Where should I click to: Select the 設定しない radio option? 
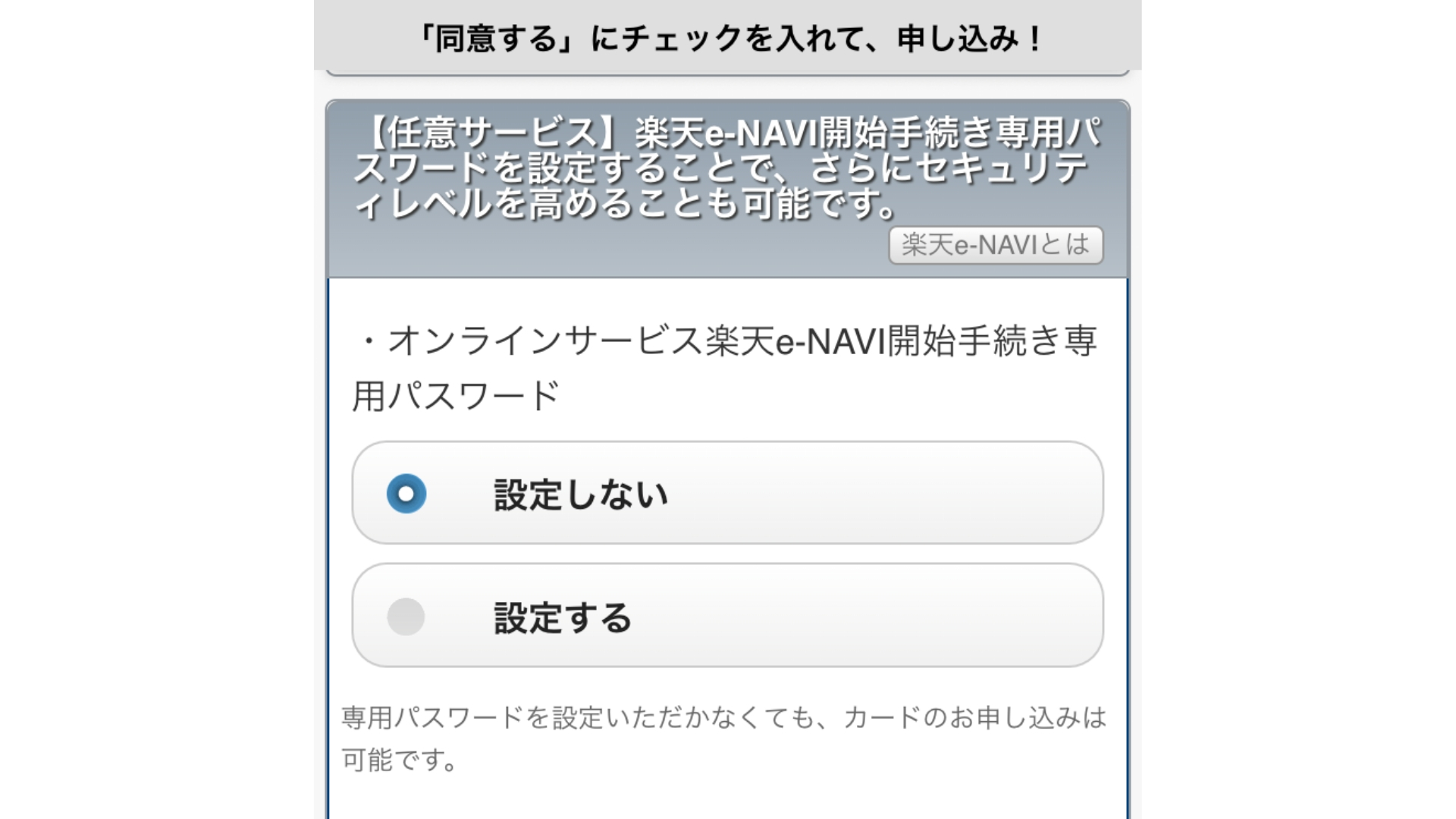click(406, 494)
